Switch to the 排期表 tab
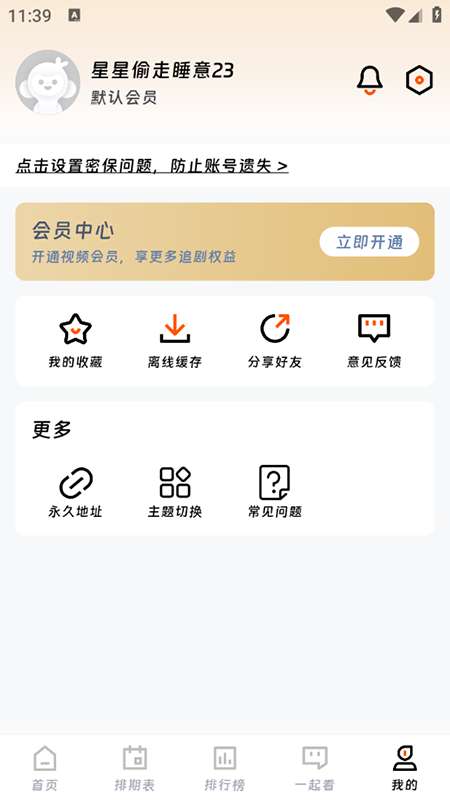450x801 pixels. pos(135,768)
